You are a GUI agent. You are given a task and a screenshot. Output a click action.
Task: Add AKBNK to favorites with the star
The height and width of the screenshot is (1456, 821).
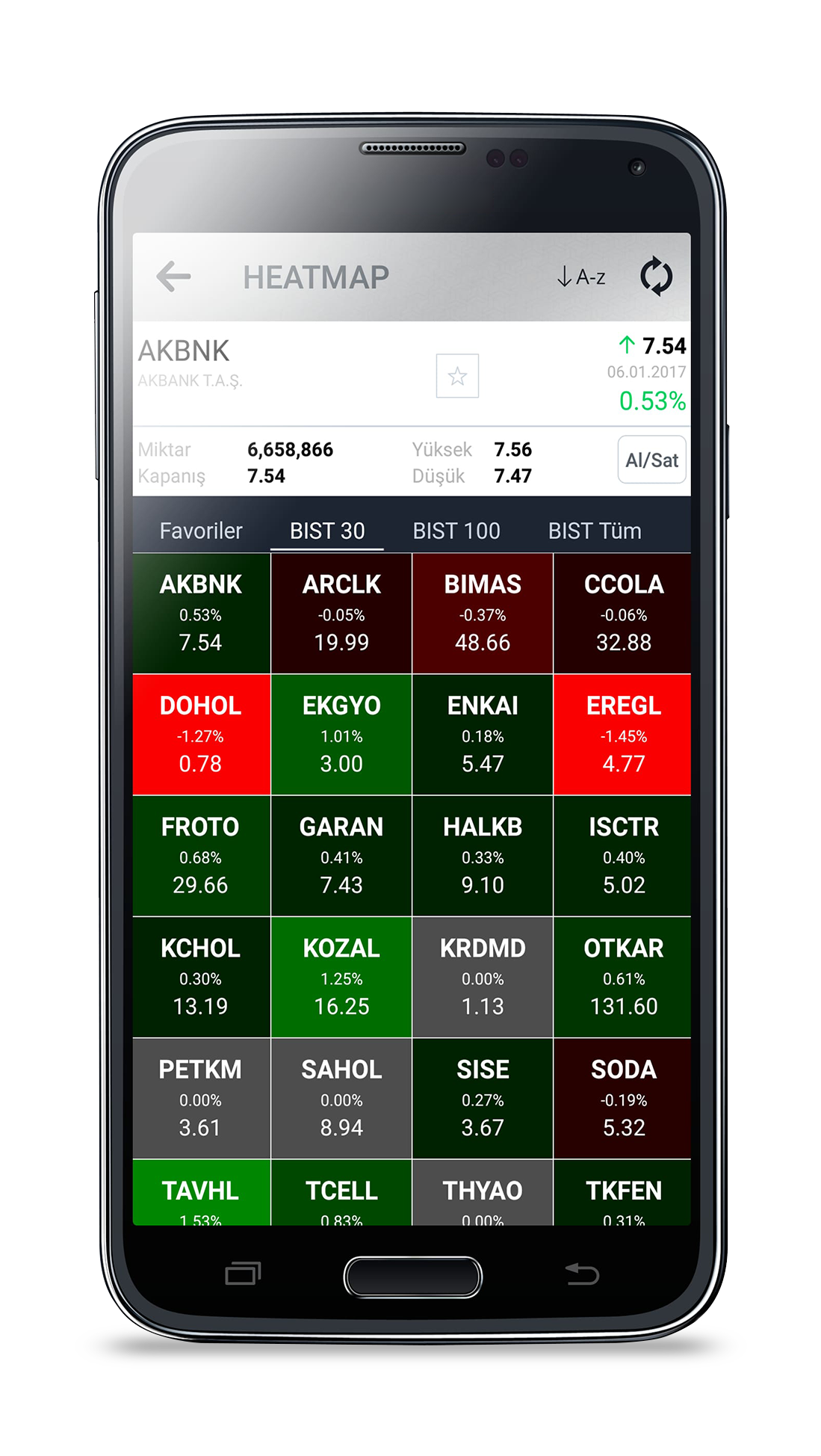click(457, 376)
